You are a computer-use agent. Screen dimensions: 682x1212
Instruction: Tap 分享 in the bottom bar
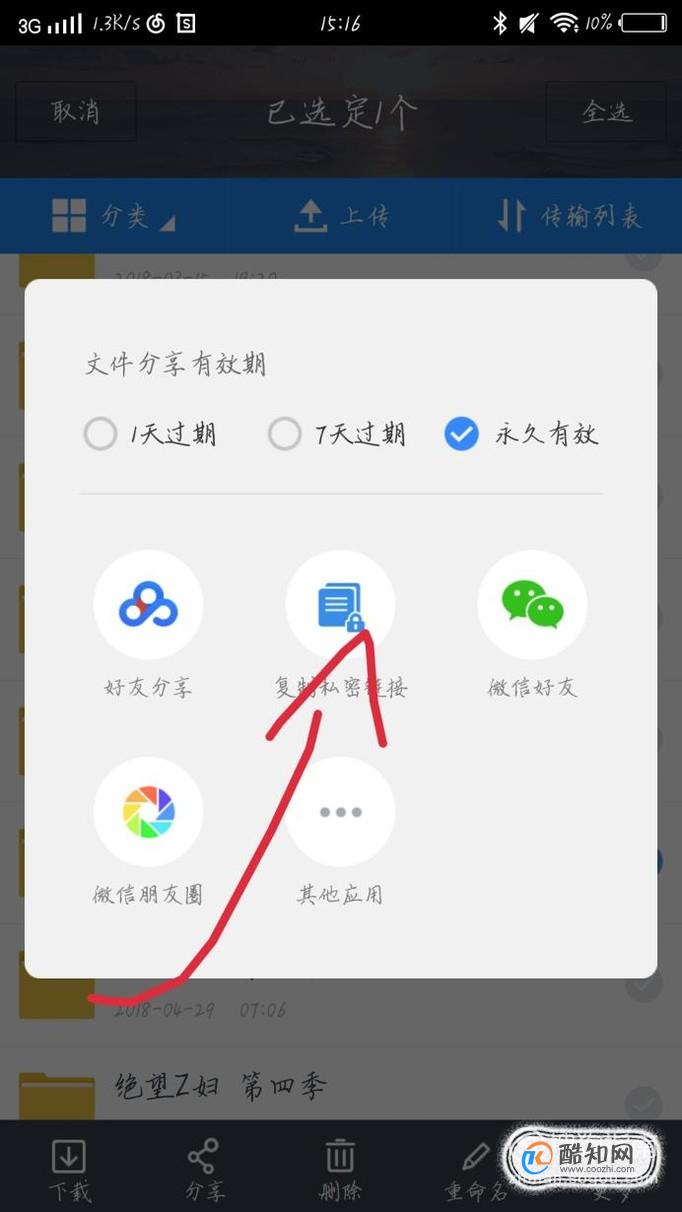[x=204, y=1168]
